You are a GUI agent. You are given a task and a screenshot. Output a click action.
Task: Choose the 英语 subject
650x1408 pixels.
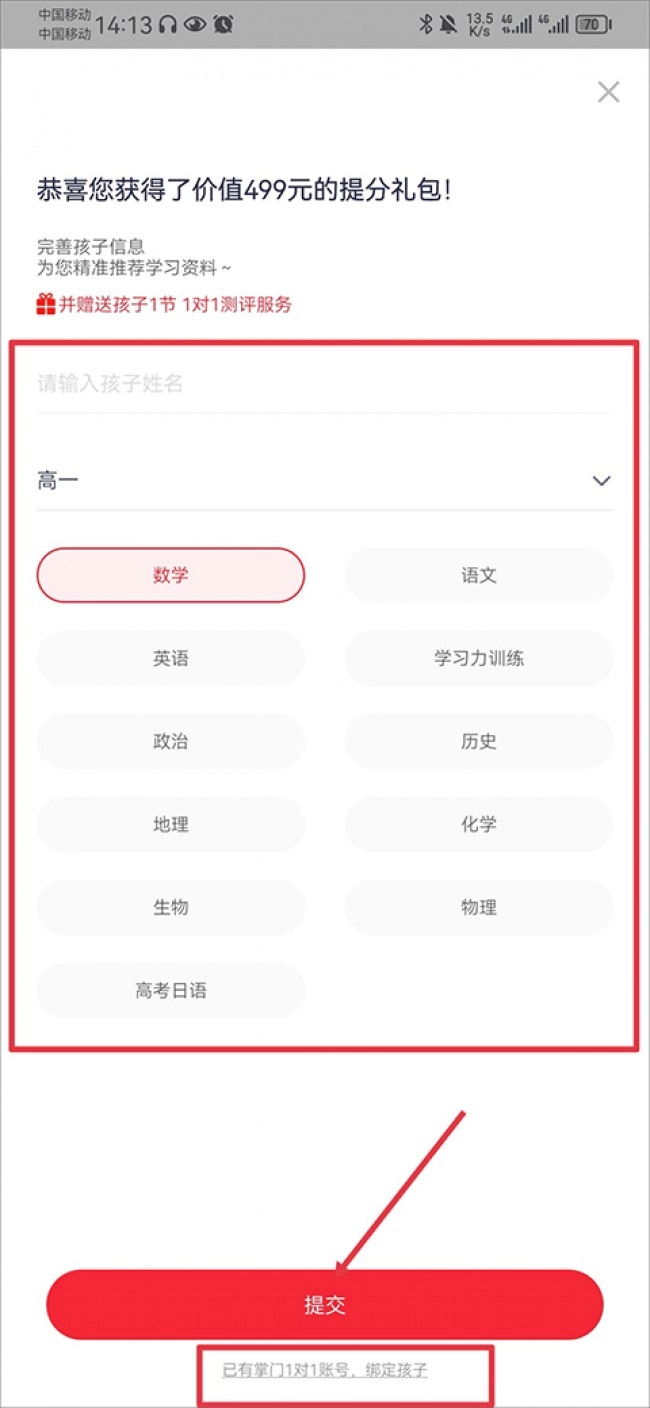pos(171,658)
